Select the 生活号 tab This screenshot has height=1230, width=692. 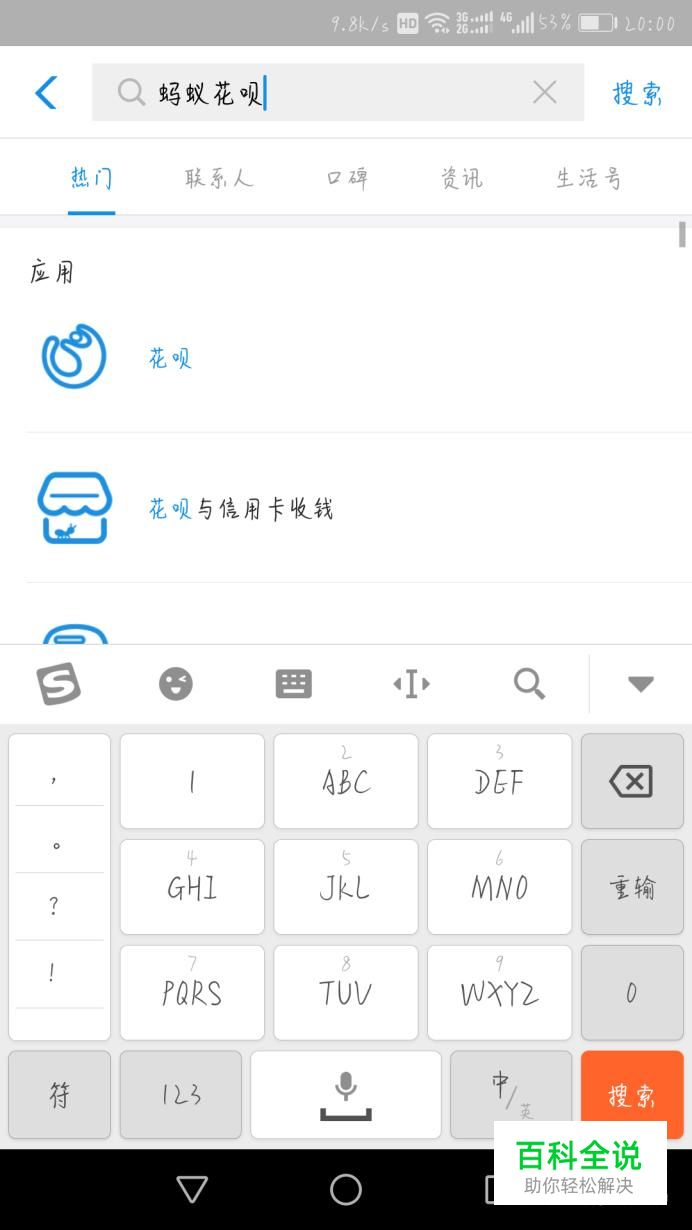(x=589, y=178)
